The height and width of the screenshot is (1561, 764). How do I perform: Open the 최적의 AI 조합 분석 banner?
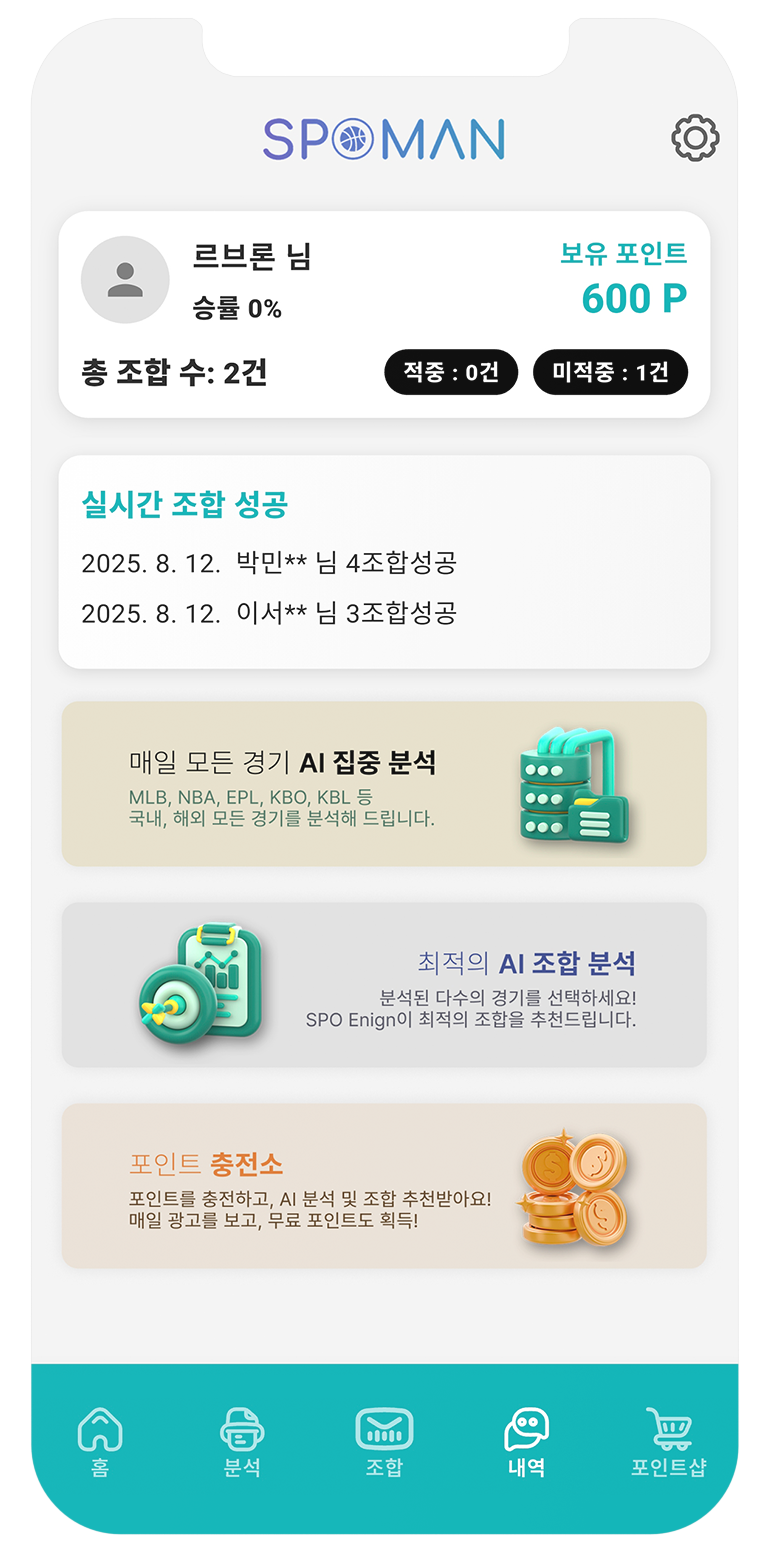[x=384, y=985]
